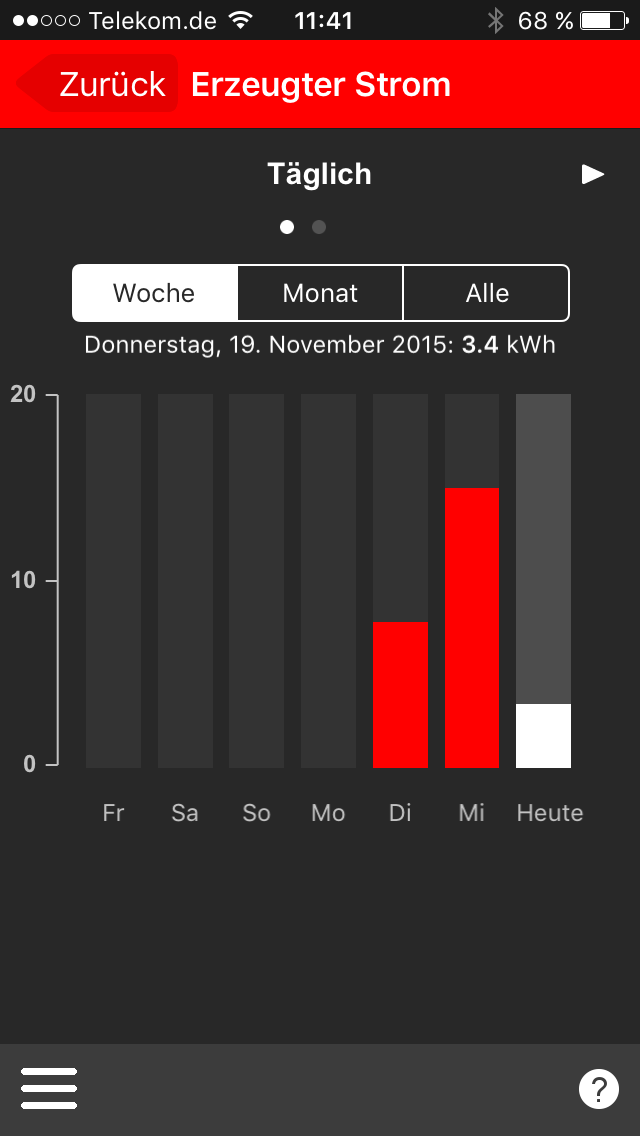Tap the right arrow next to Täglich
This screenshot has height=1136, width=640.
pos(592,175)
